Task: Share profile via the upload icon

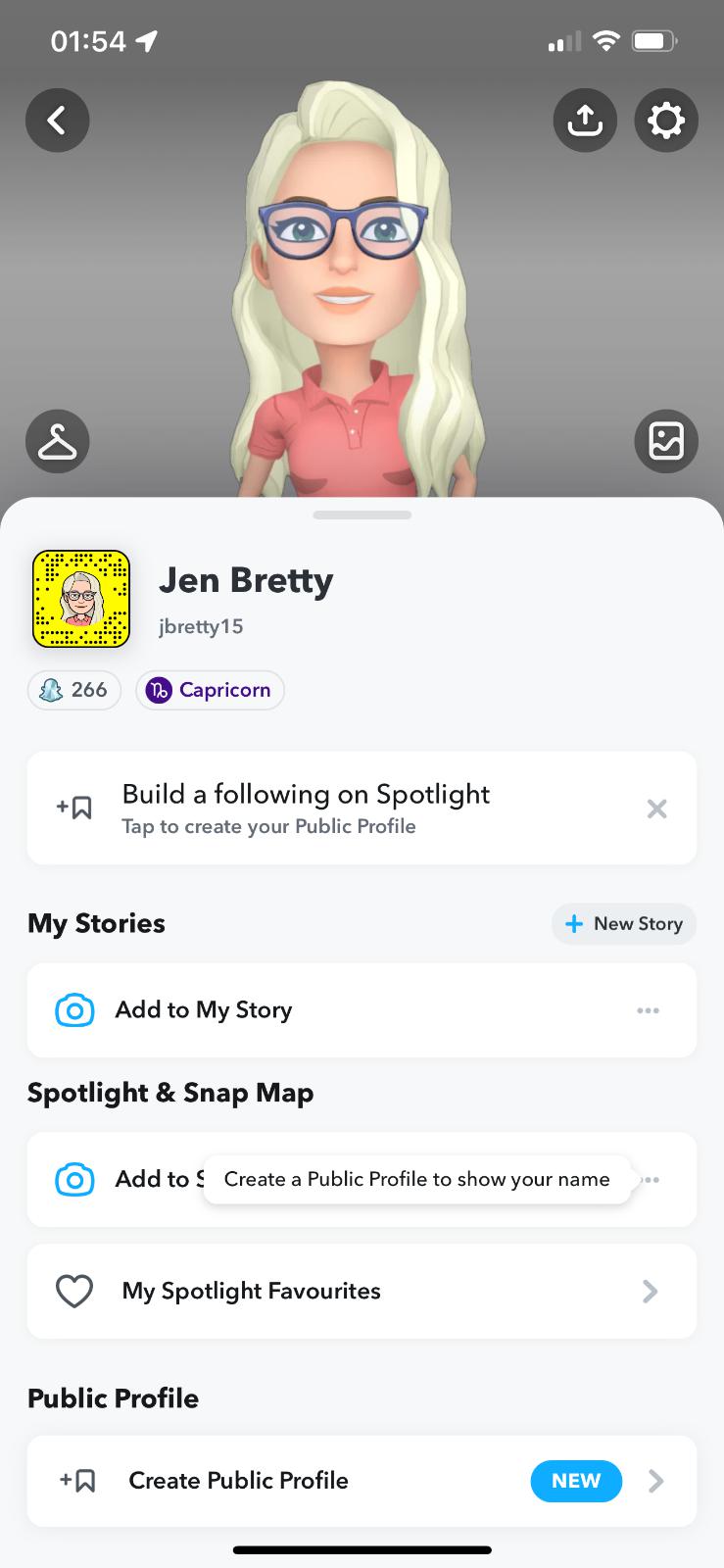Action: (585, 121)
